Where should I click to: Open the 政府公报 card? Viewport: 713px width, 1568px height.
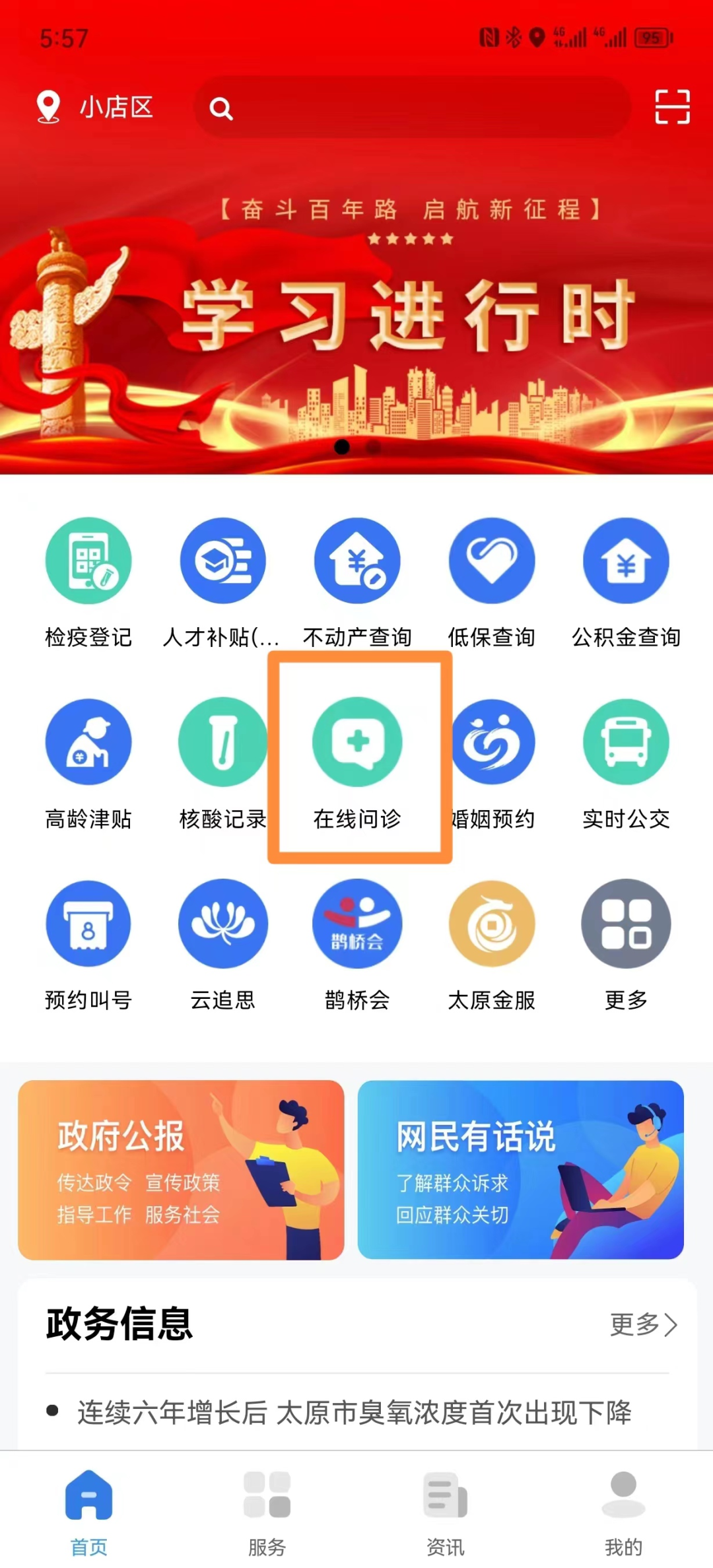(181, 1169)
